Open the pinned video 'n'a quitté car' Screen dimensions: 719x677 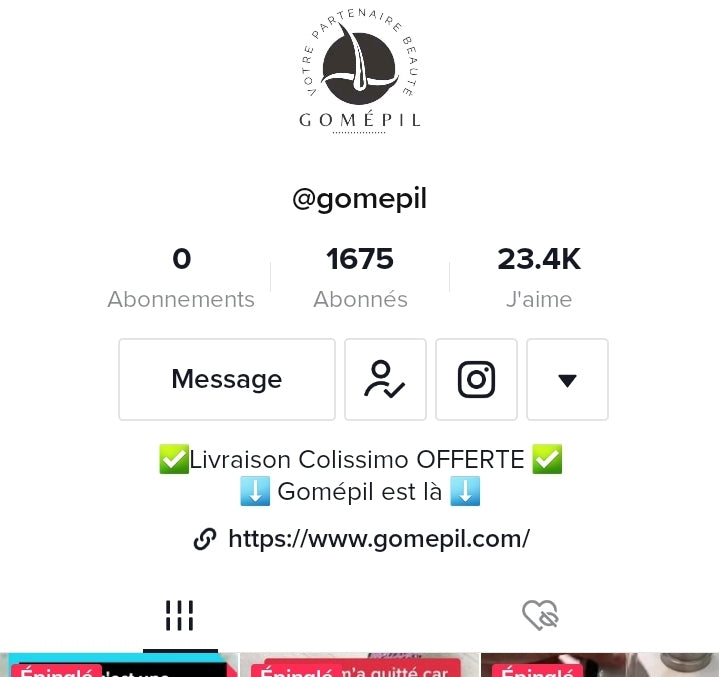(x=360, y=666)
